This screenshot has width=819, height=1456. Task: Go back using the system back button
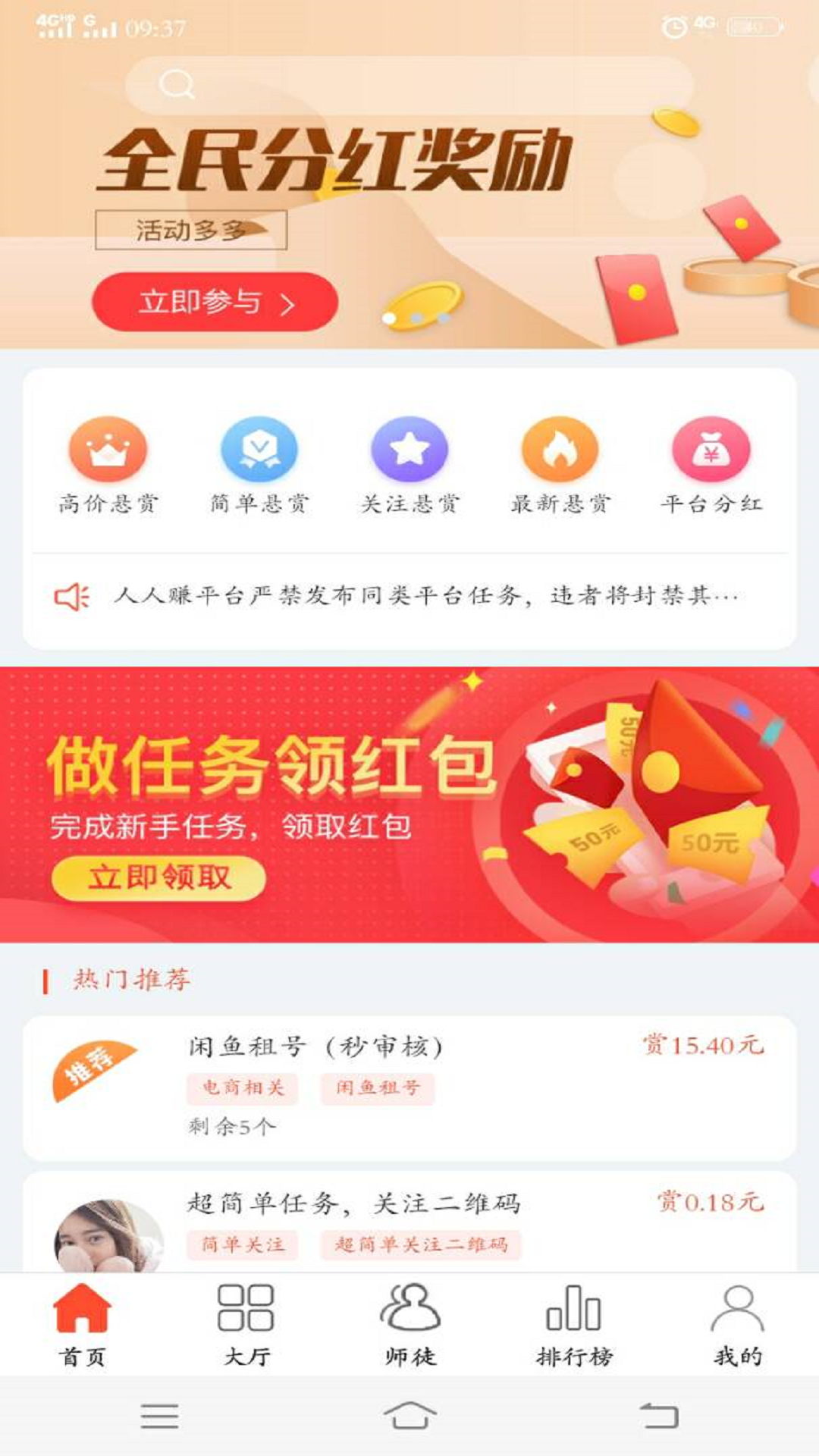pos(658,1415)
